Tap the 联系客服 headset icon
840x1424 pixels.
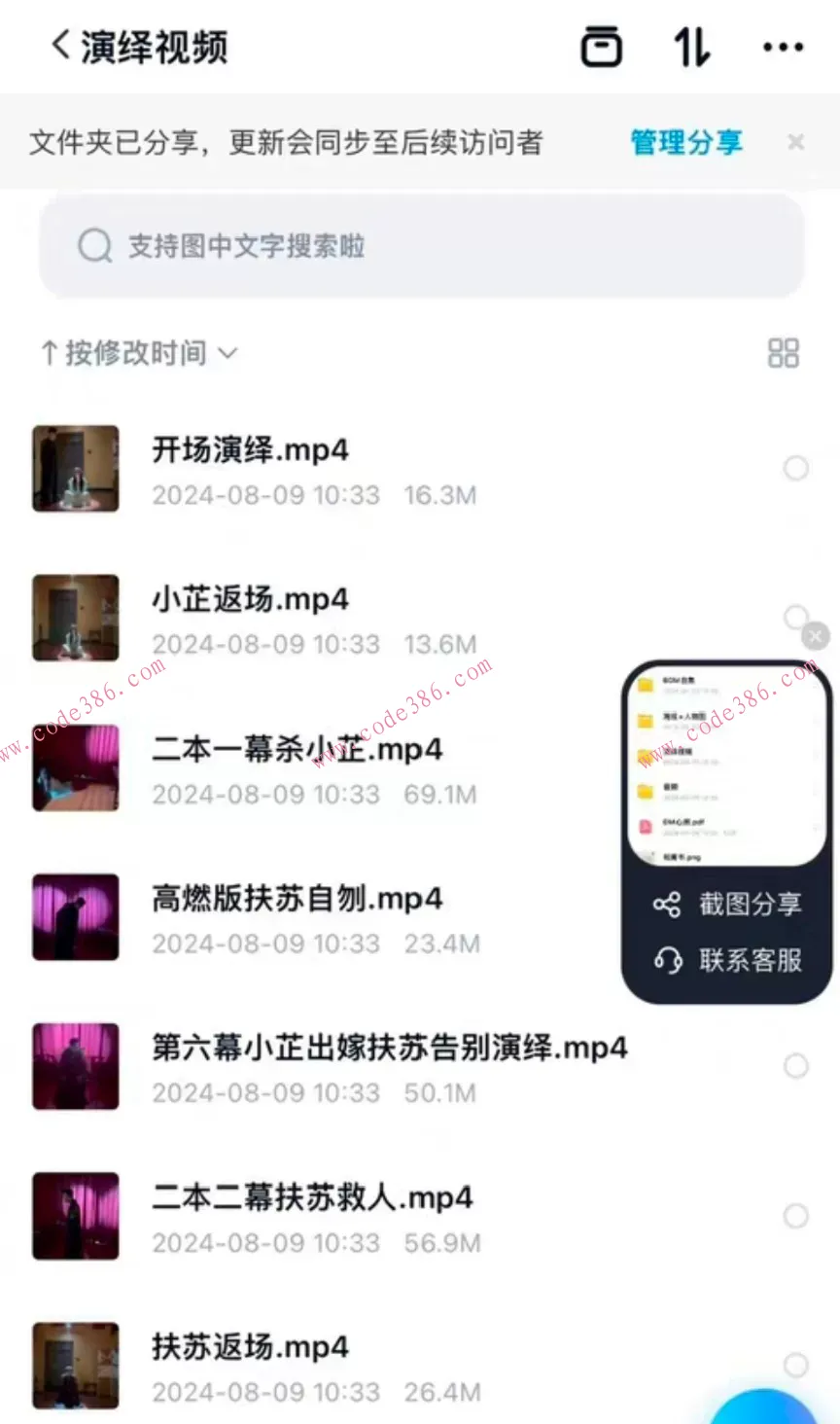(667, 961)
